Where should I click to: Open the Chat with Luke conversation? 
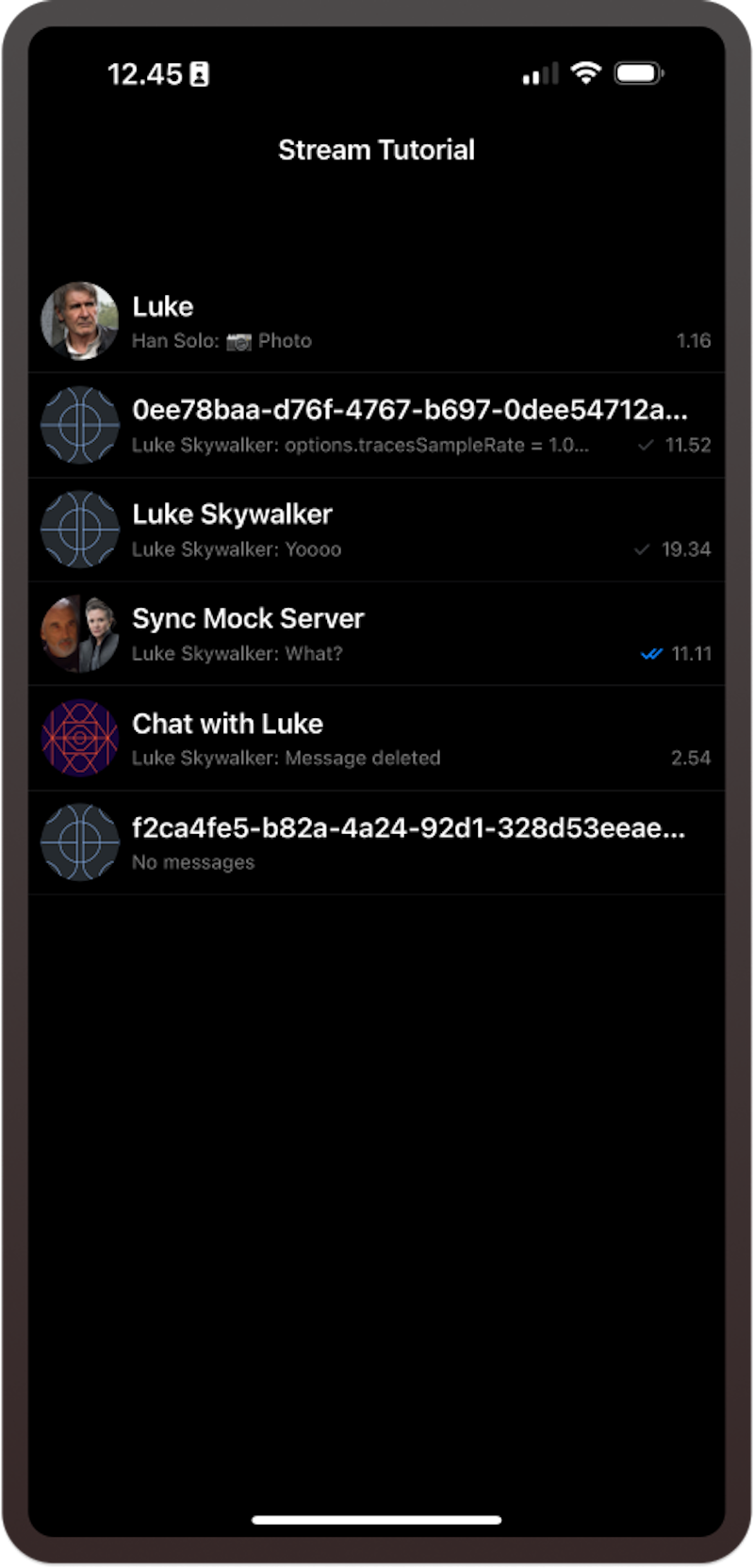click(x=377, y=738)
